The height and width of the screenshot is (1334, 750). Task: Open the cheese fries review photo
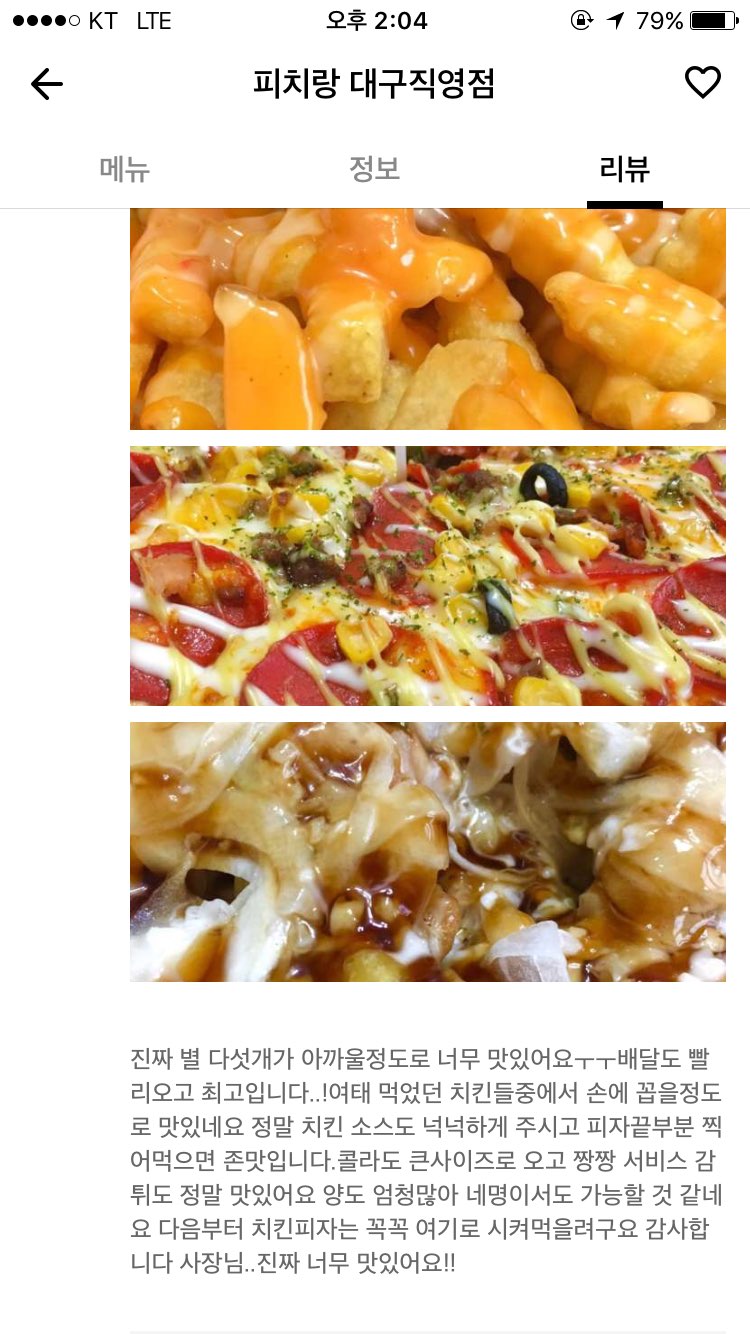[428, 320]
